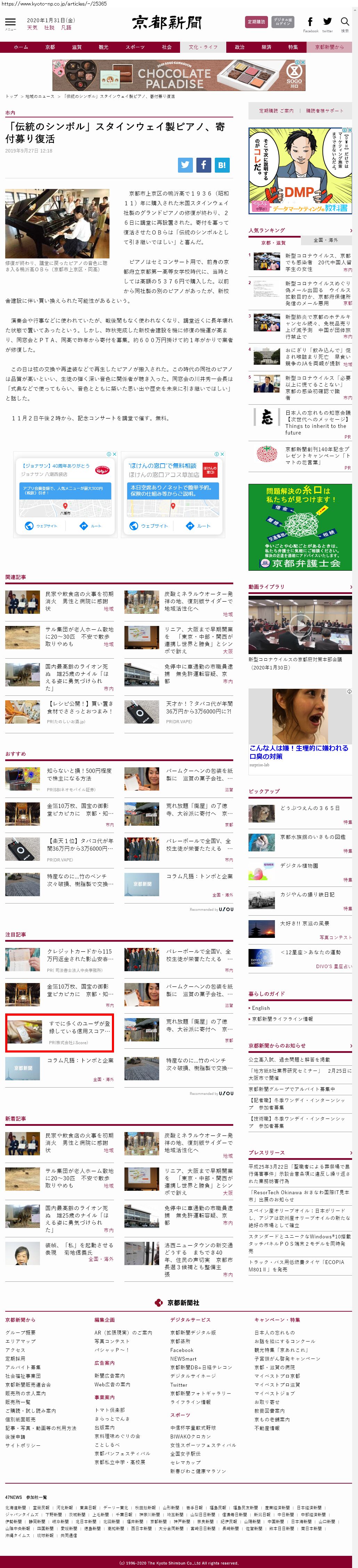Select the スポーツ navigation tab
Screen dimensions: 358x1568
(135, 47)
